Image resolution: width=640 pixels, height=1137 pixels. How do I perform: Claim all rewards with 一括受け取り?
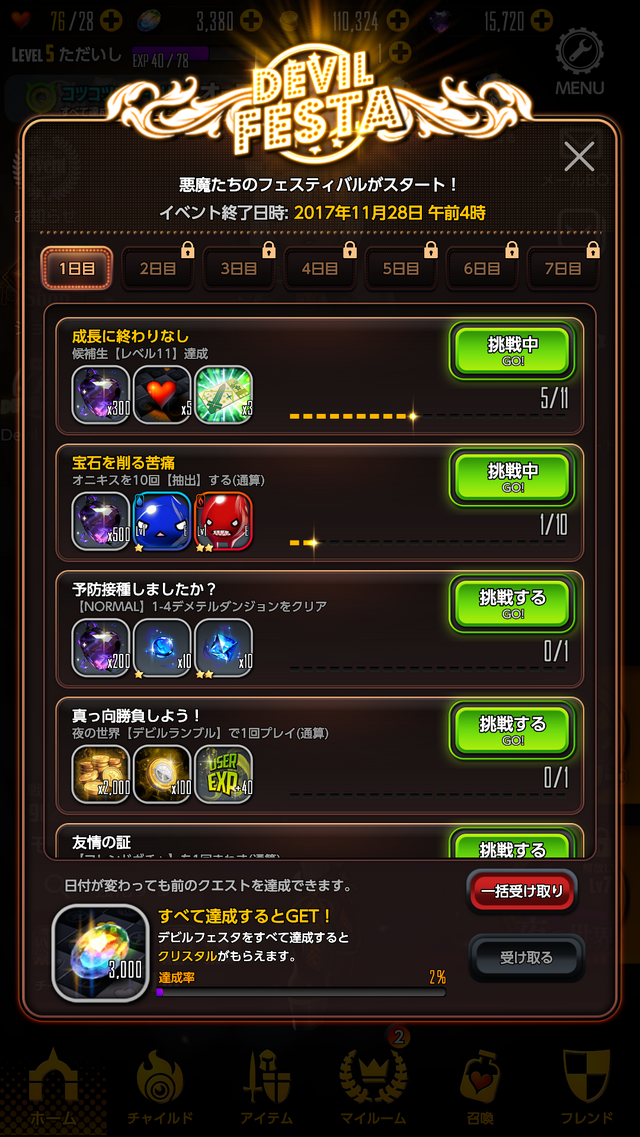click(x=521, y=891)
